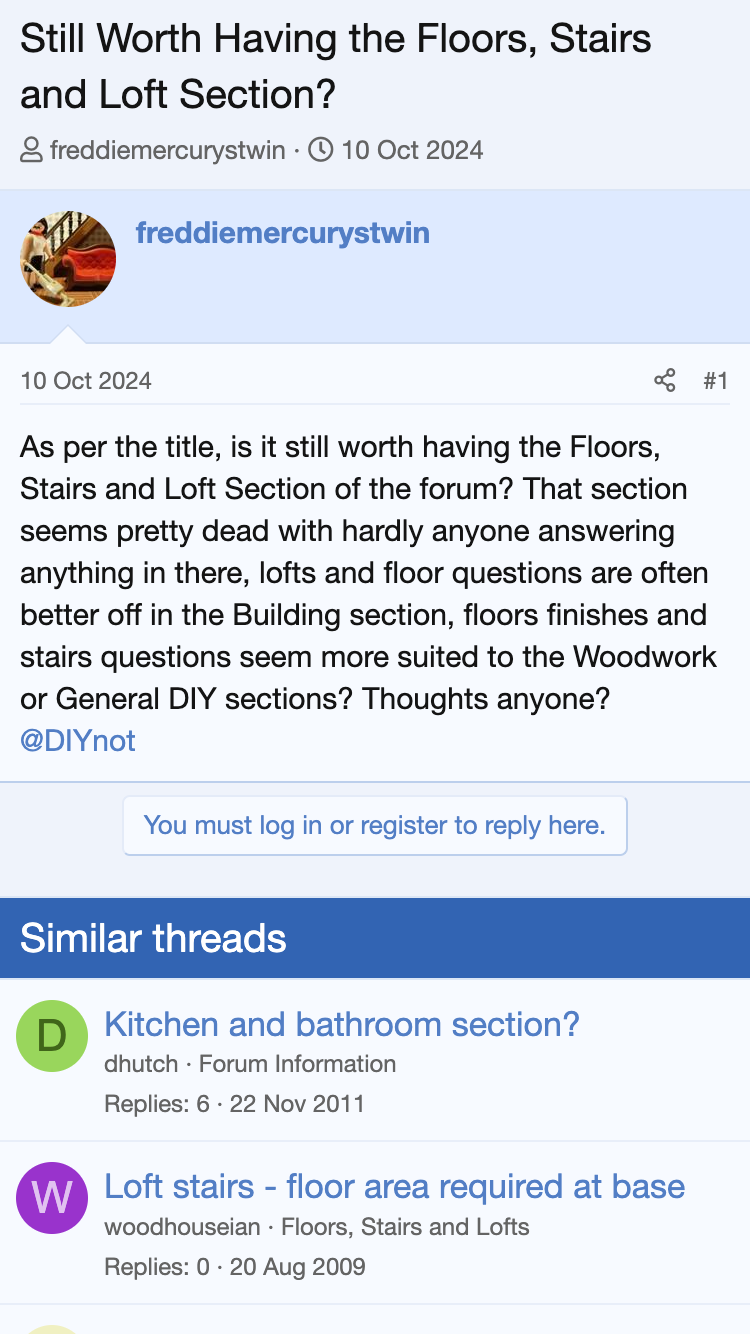Open dhutch's green D avatar
The height and width of the screenshot is (1334, 750).
point(52,1036)
